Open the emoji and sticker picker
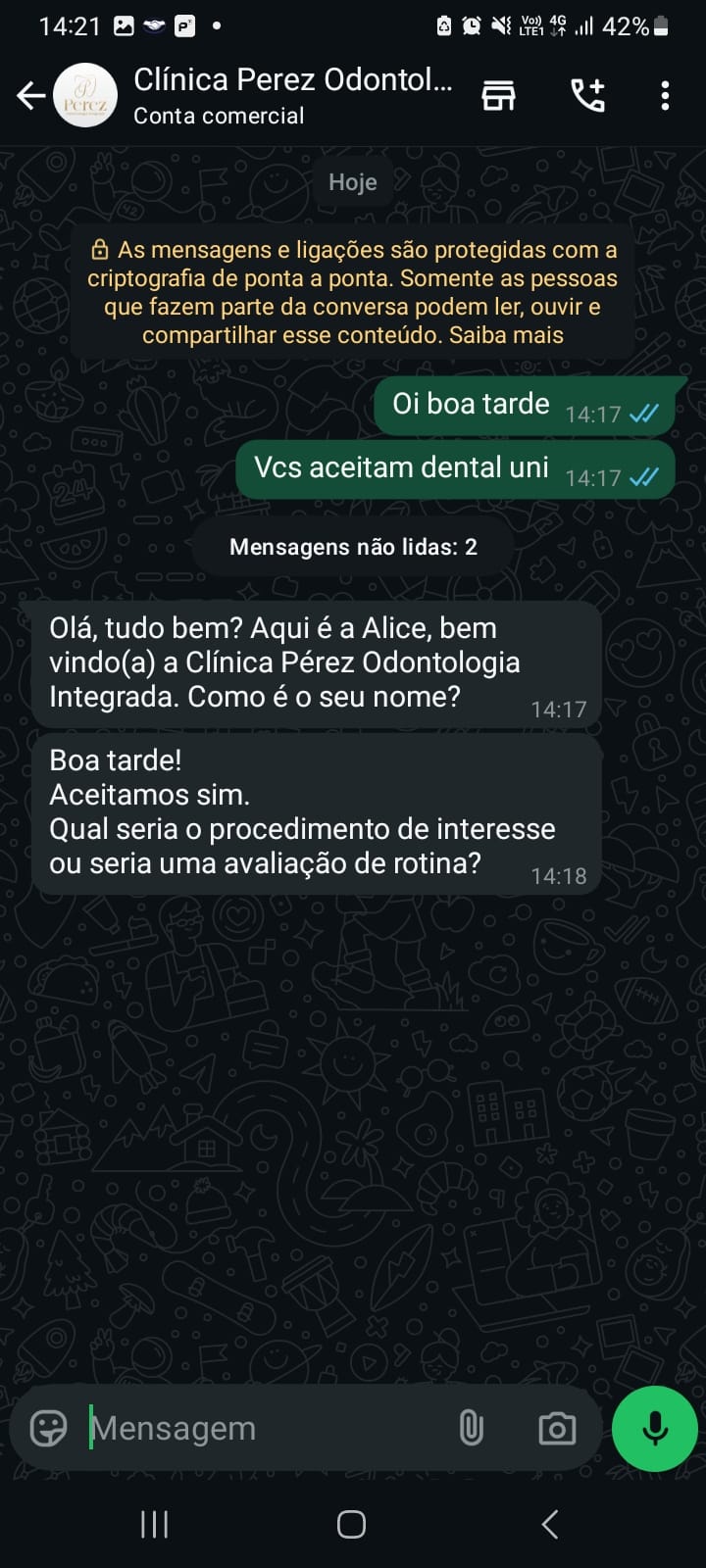The image size is (706, 1568). [x=48, y=1428]
